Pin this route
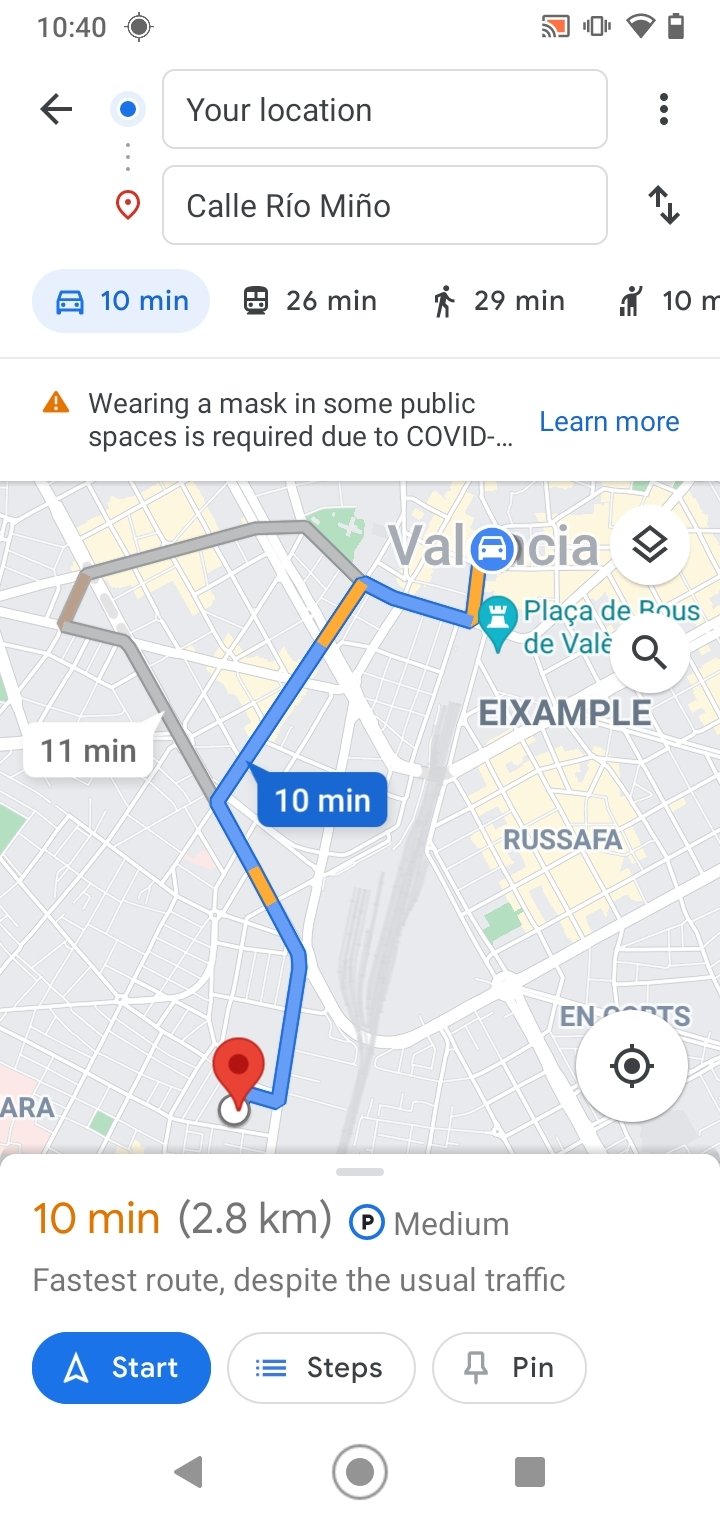 [509, 1367]
